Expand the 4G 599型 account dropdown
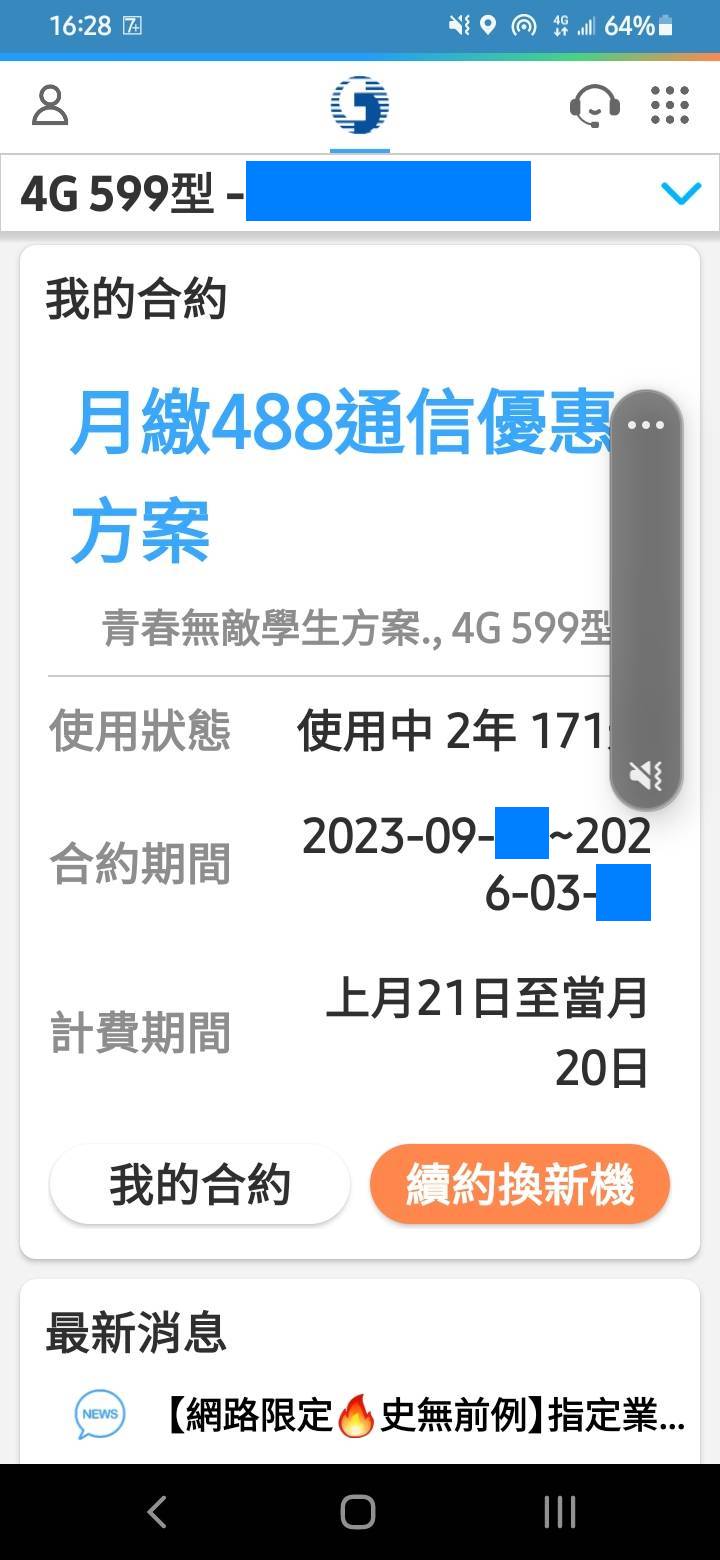 click(x=681, y=193)
